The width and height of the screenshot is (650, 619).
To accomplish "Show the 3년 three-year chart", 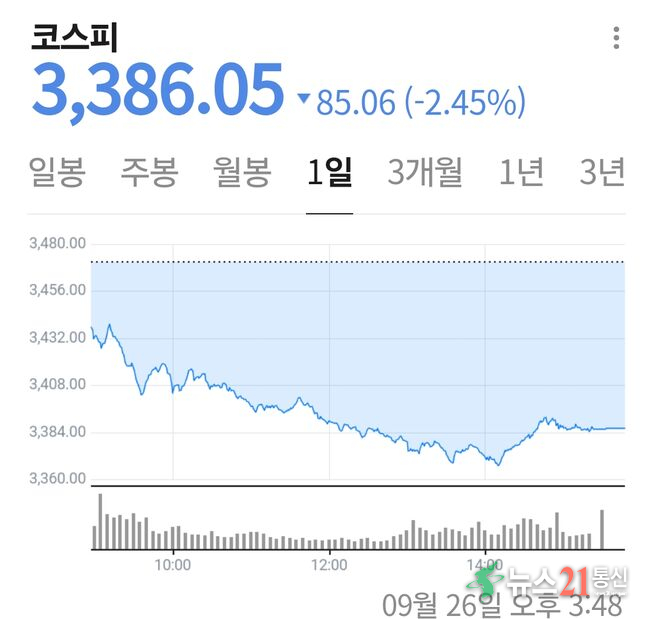I will coord(602,172).
